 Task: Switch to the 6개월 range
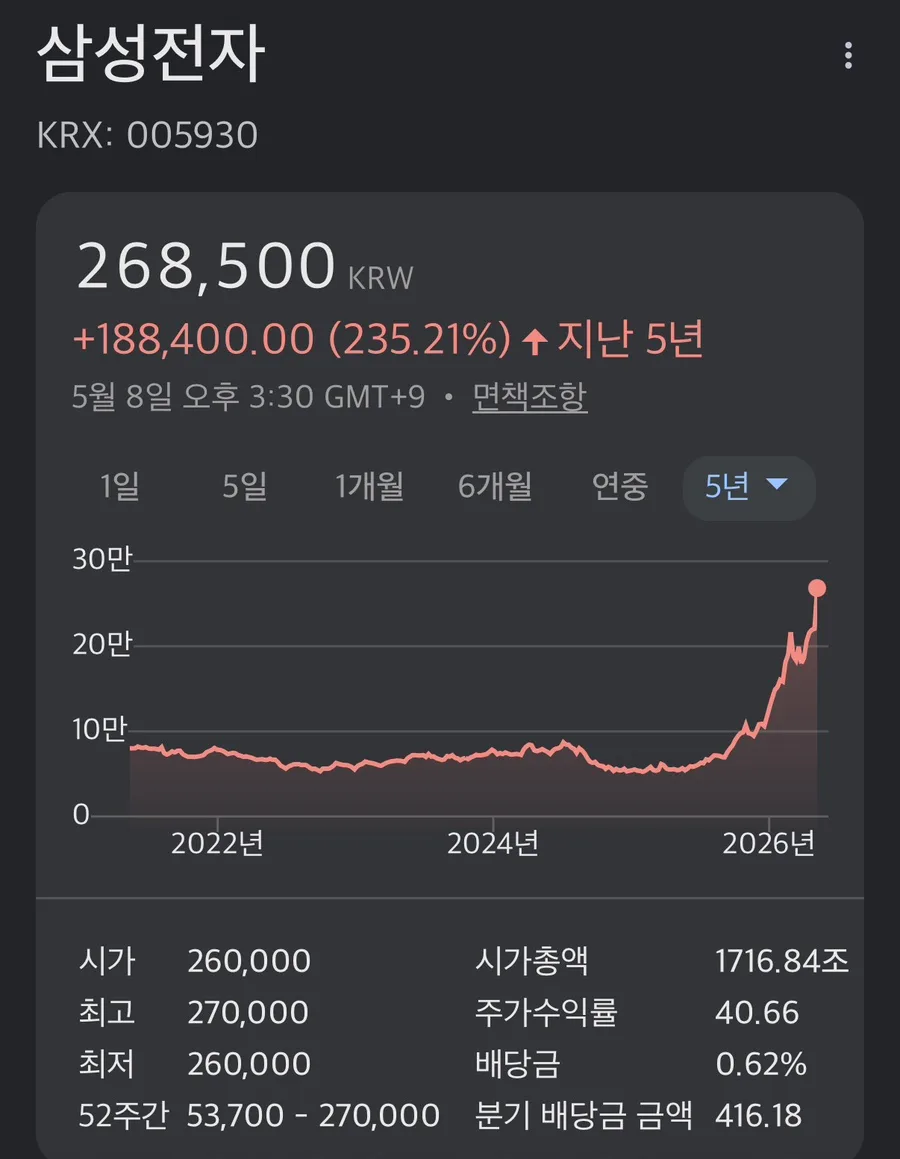[495, 486]
